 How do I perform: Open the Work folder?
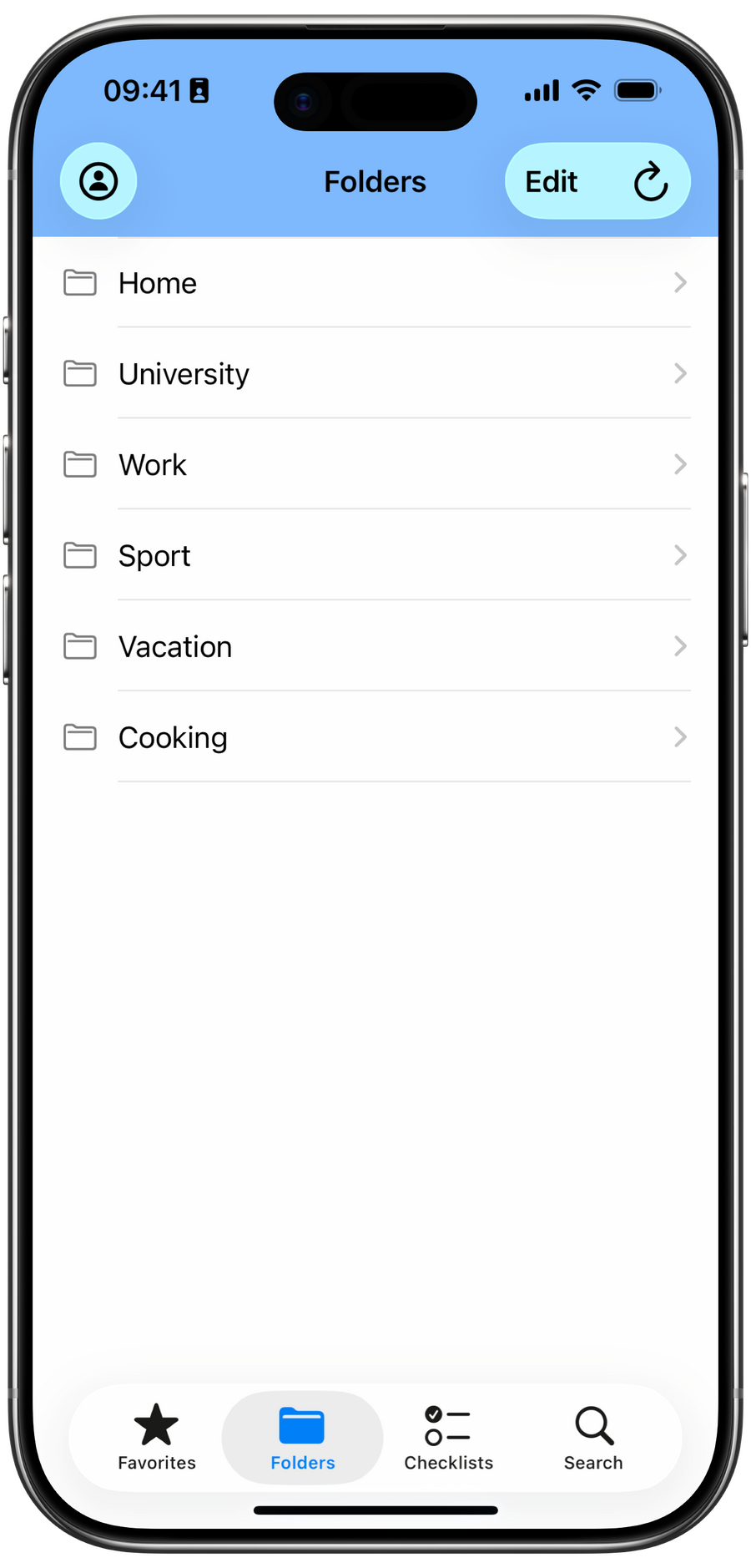[x=375, y=464]
